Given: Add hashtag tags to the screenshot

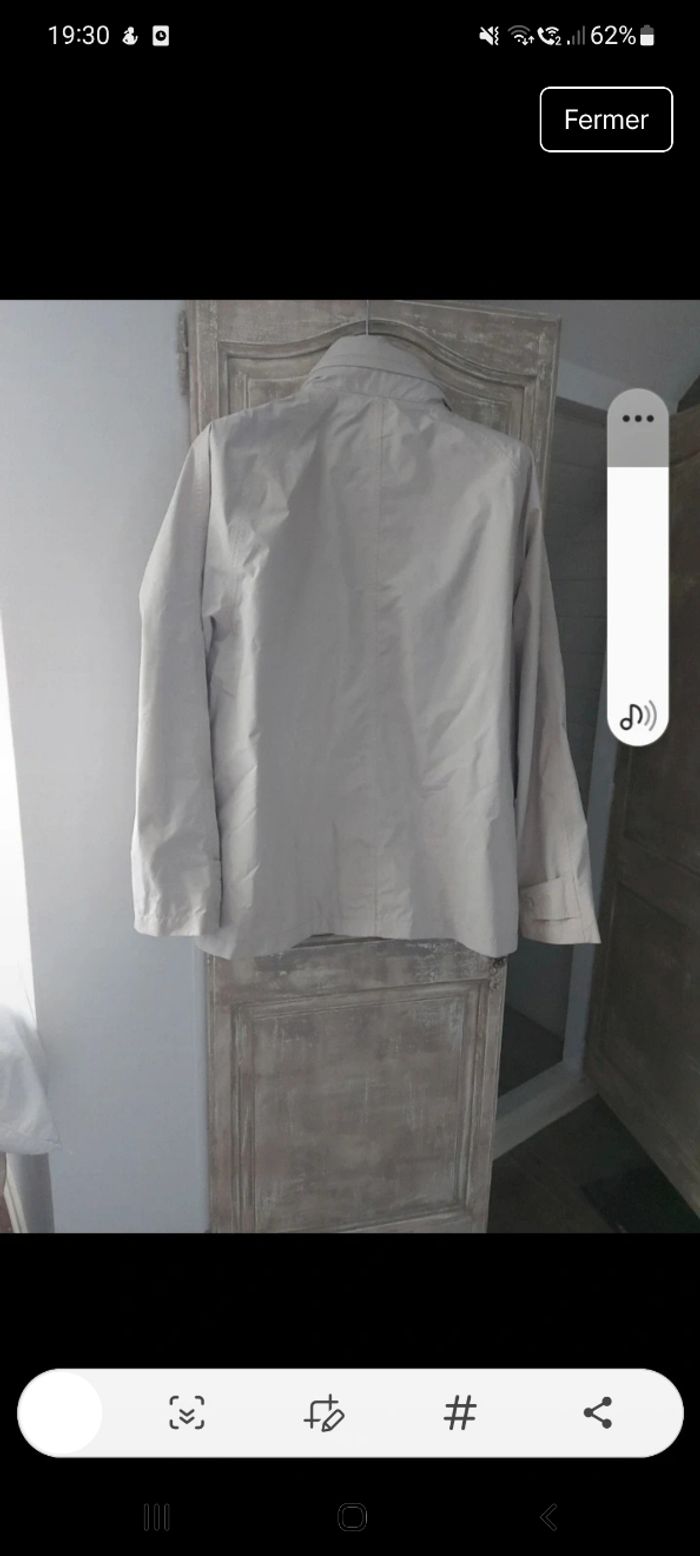Looking at the screenshot, I should [x=460, y=1413].
